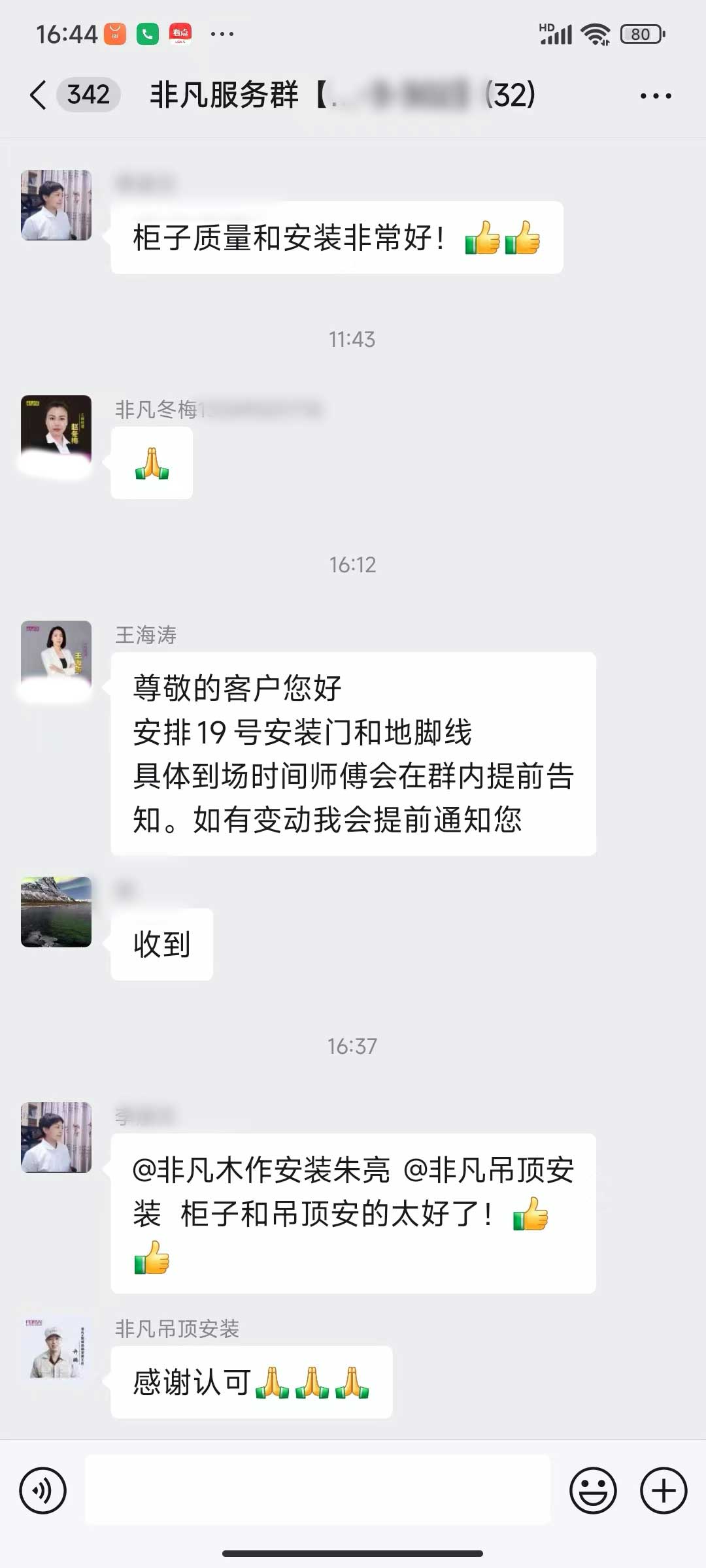Tap the message text field
The height and width of the screenshot is (1568, 706).
coord(318,1490)
